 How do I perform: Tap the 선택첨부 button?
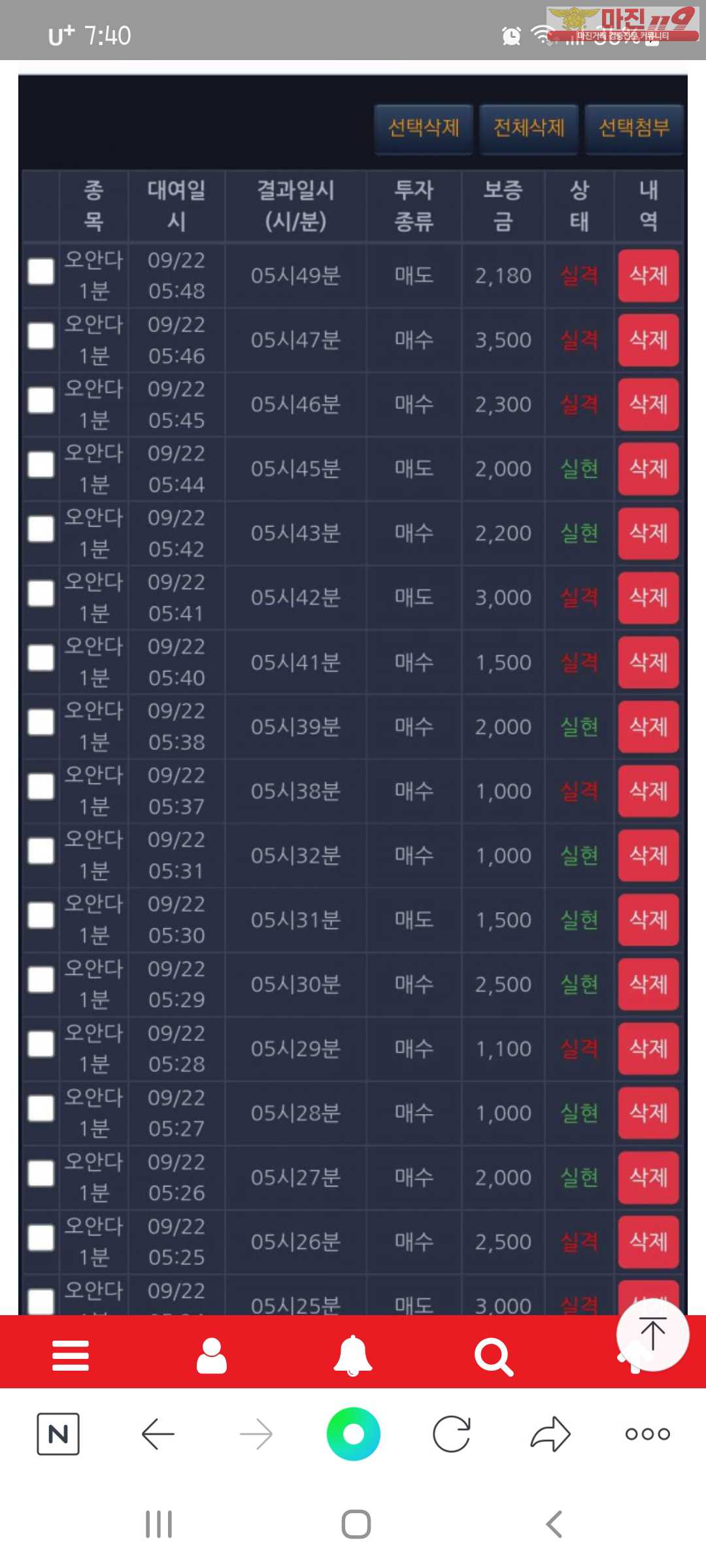point(634,129)
